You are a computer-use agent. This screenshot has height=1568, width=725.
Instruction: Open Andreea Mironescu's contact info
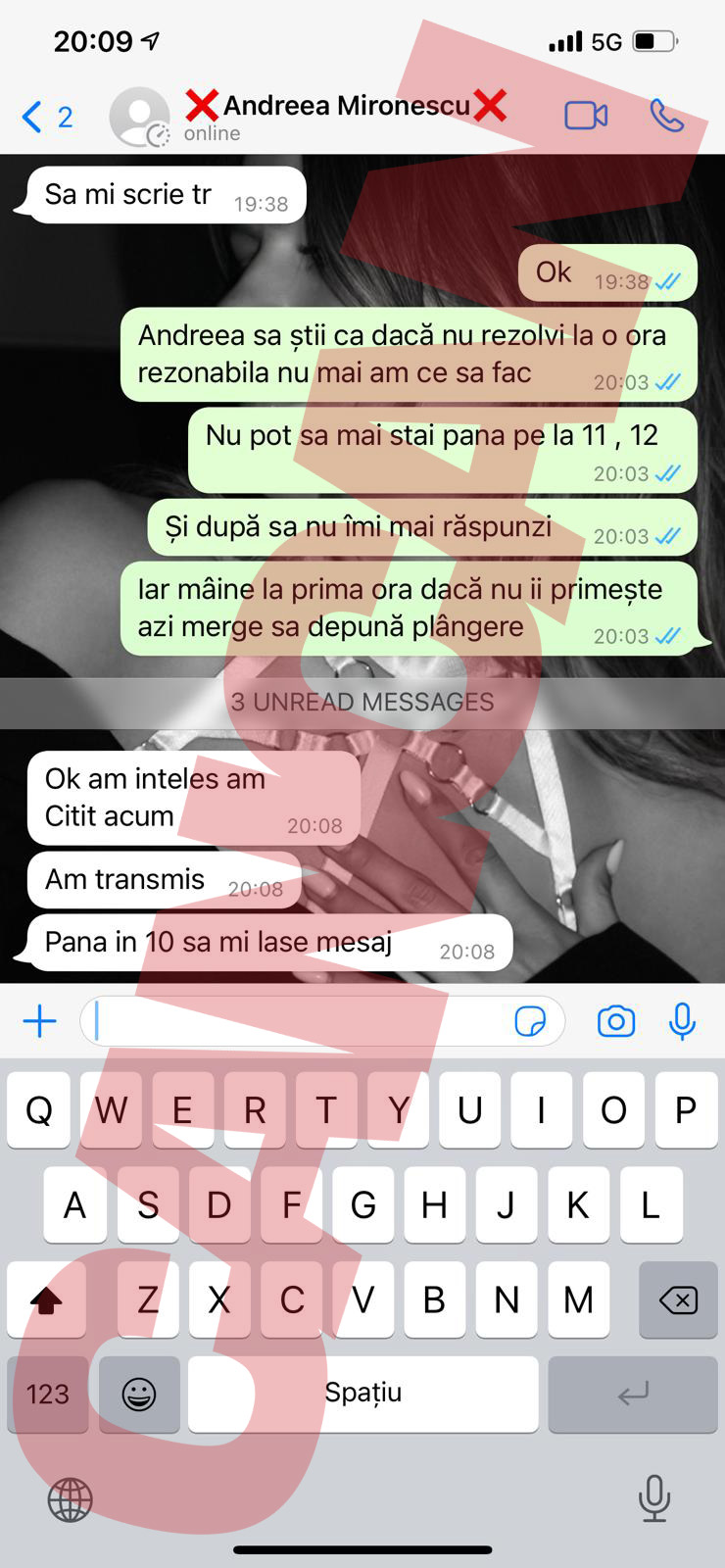coord(343,116)
